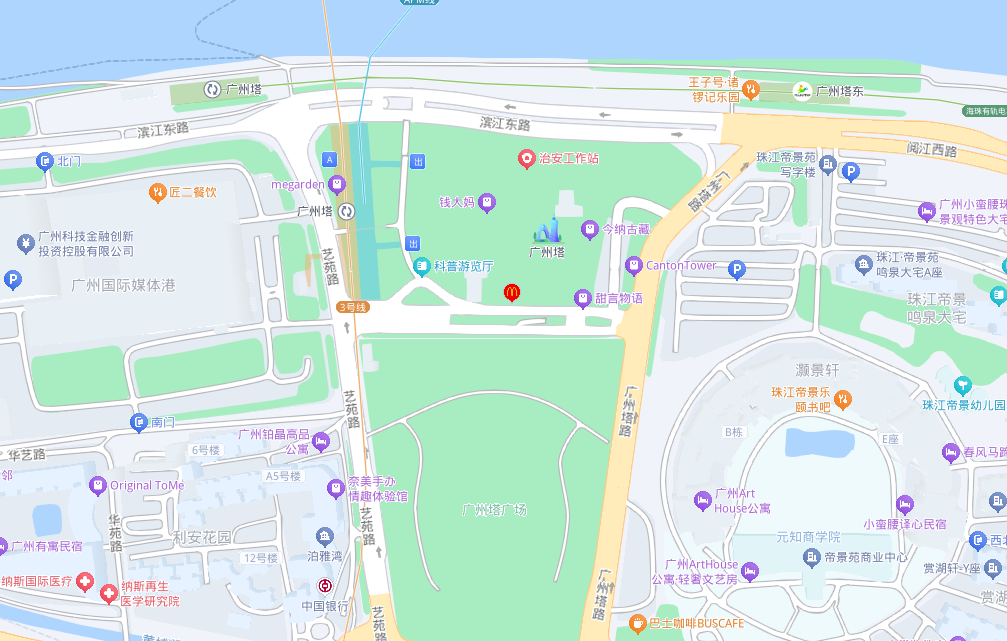Open the 奈美手办情趣体验馆 marker
The image size is (1007, 641).
[x=336, y=488]
